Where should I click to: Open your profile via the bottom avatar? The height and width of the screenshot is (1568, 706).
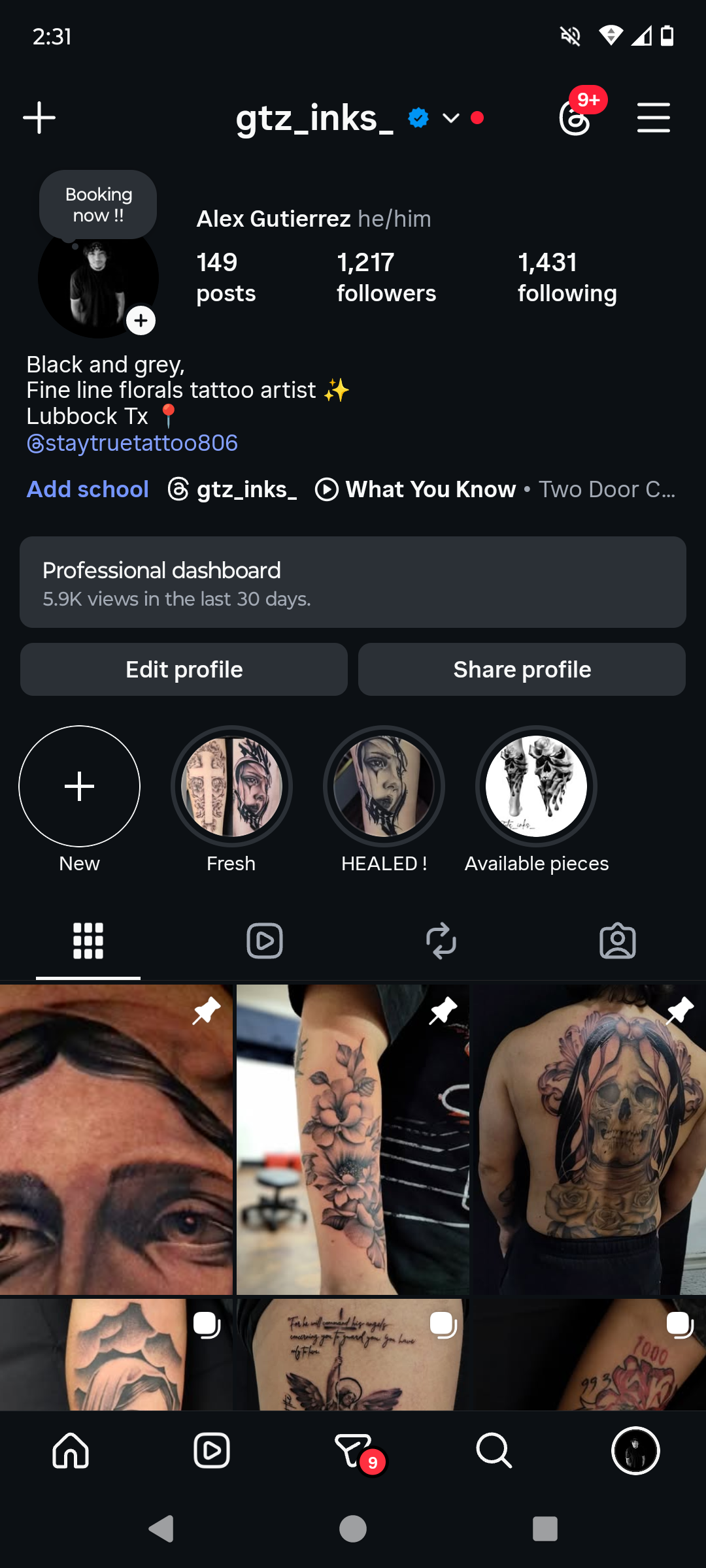tap(635, 1451)
